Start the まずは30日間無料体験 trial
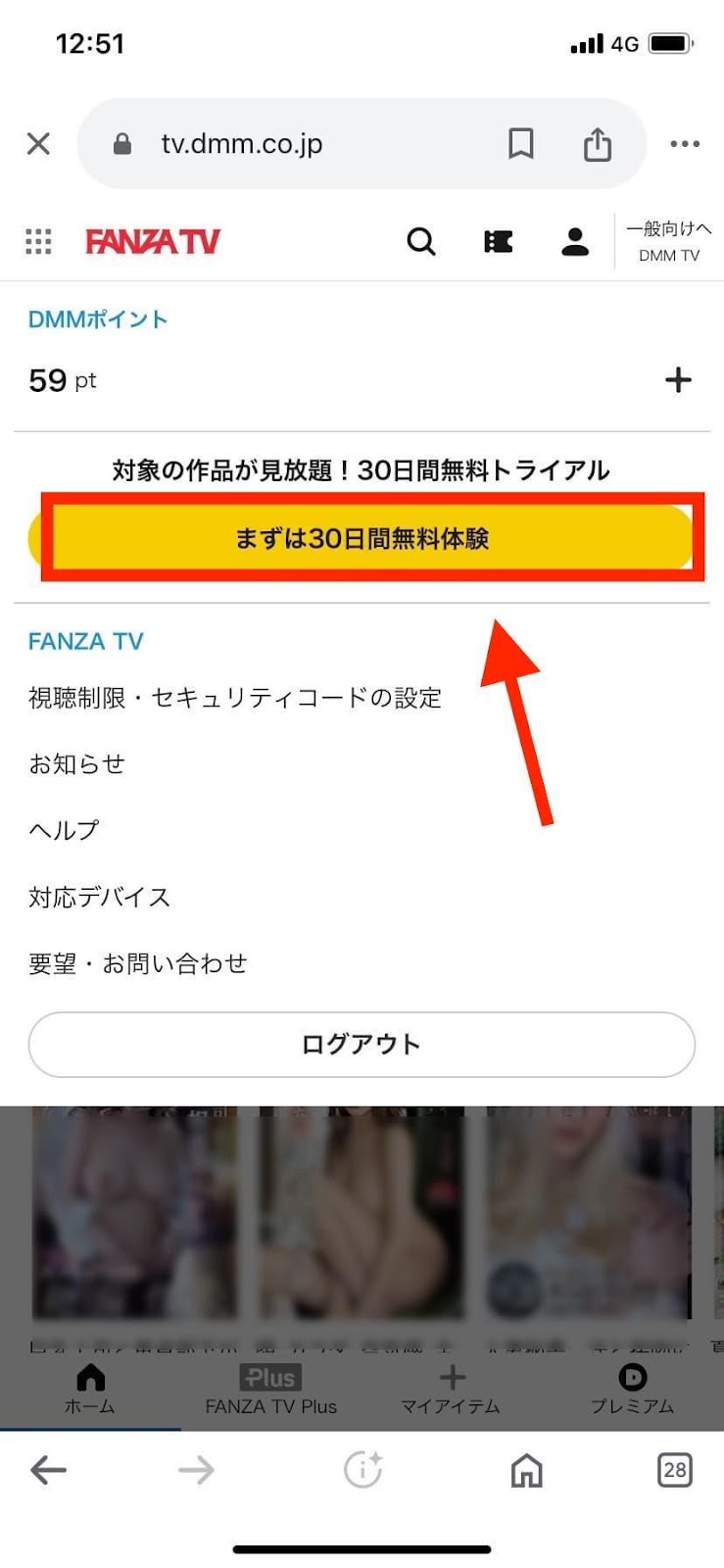Image resolution: width=724 pixels, height=1568 pixels. tap(362, 538)
